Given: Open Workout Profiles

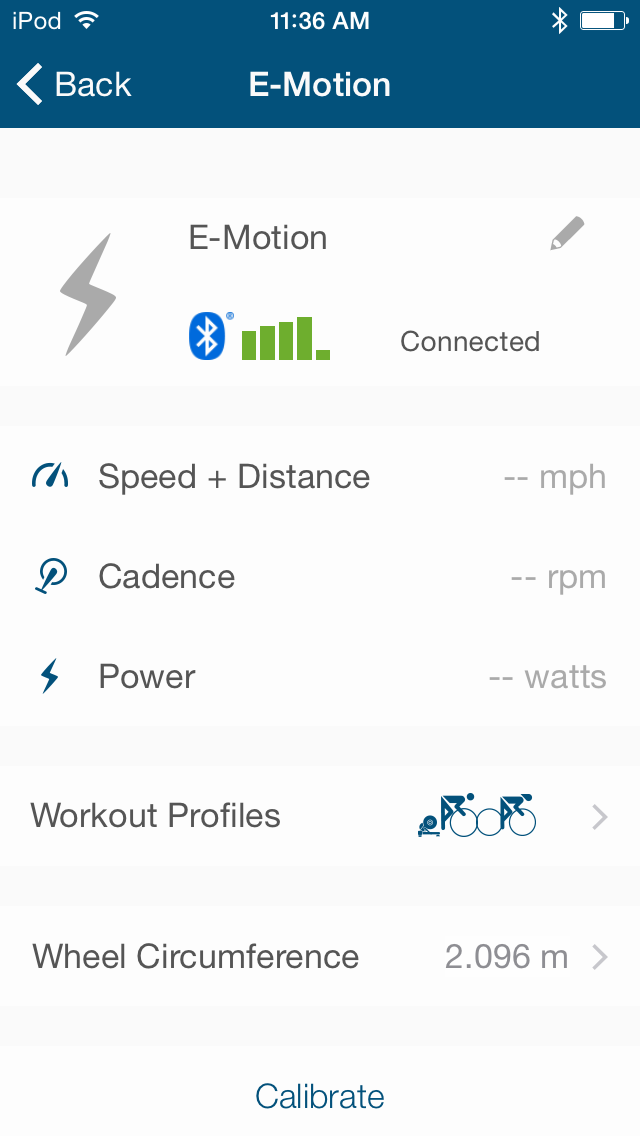Looking at the screenshot, I should (x=320, y=816).
